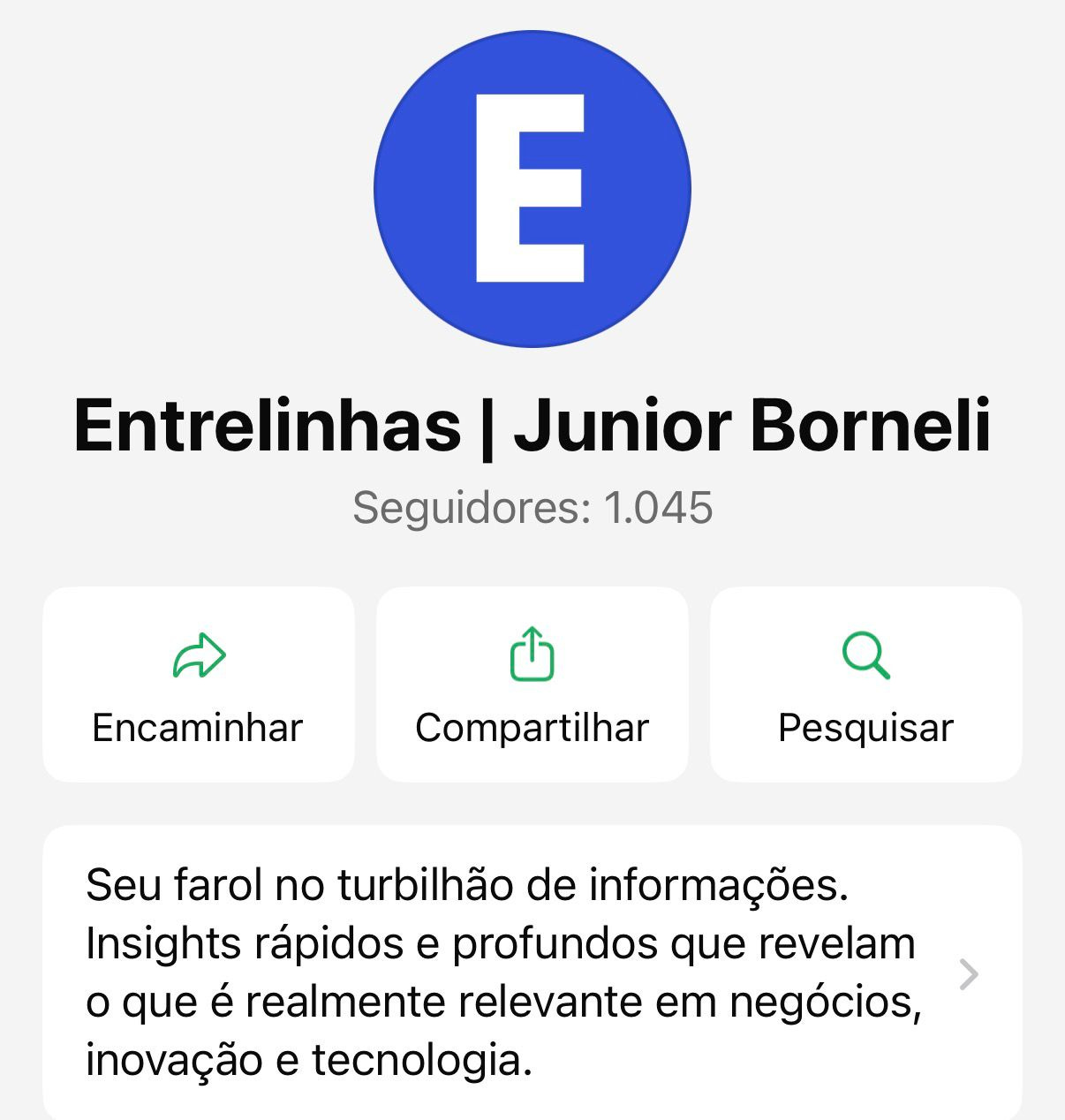The image size is (1065, 1120).
Task: Open Pesquisar to search the channel
Action: click(866, 685)
